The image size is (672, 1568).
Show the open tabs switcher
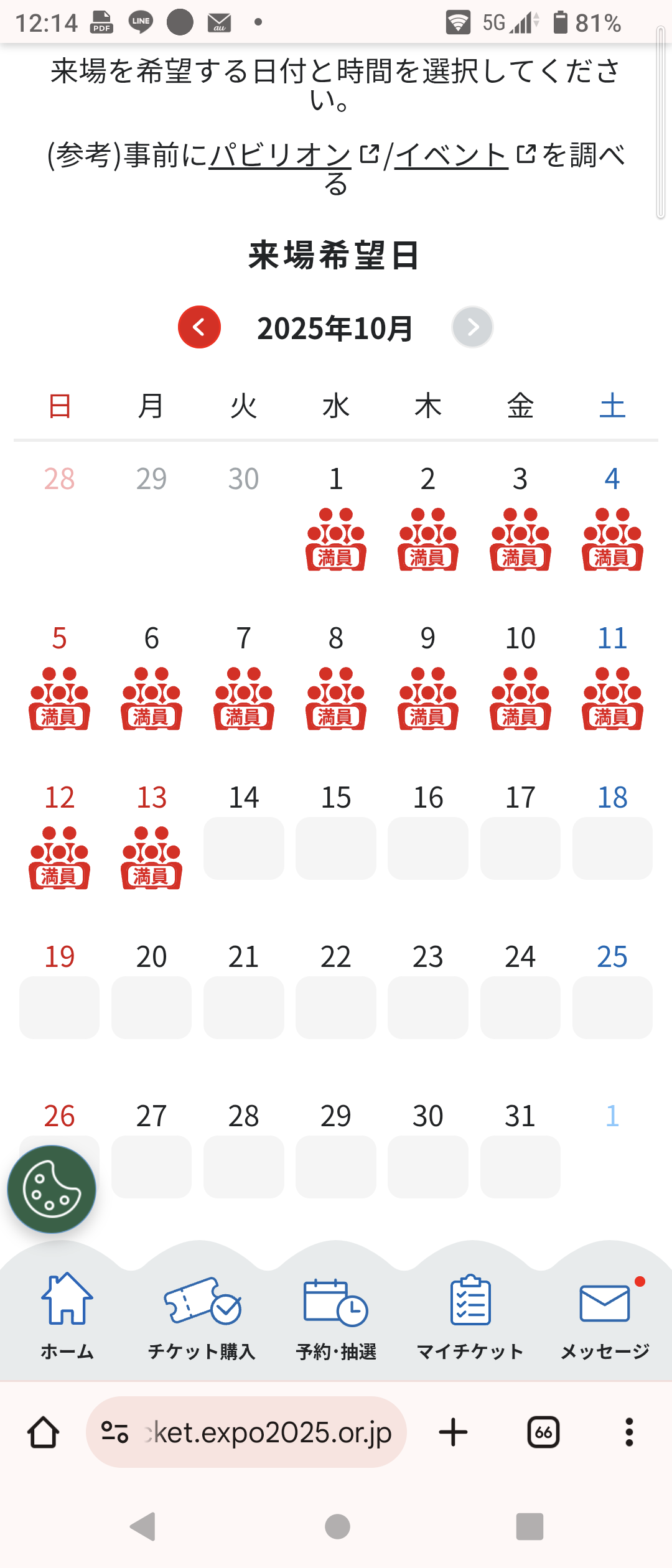tap(543, 1432)
